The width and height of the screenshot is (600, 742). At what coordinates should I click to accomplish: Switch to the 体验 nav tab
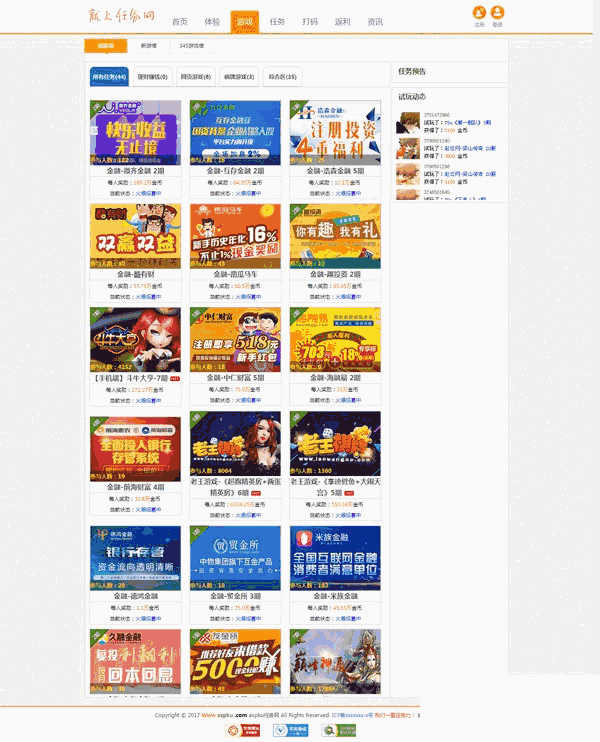(x=212, y=21)
